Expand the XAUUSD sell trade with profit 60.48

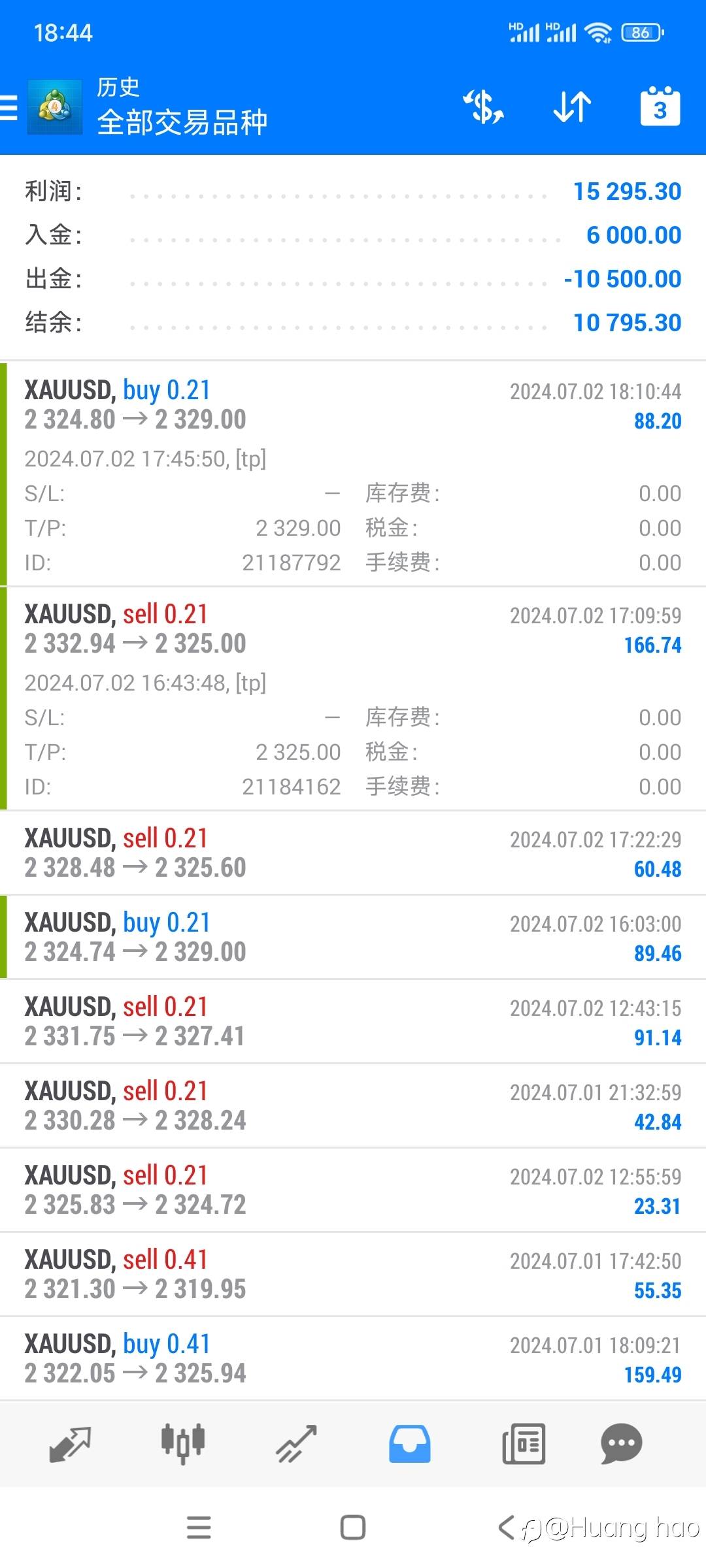353,853
